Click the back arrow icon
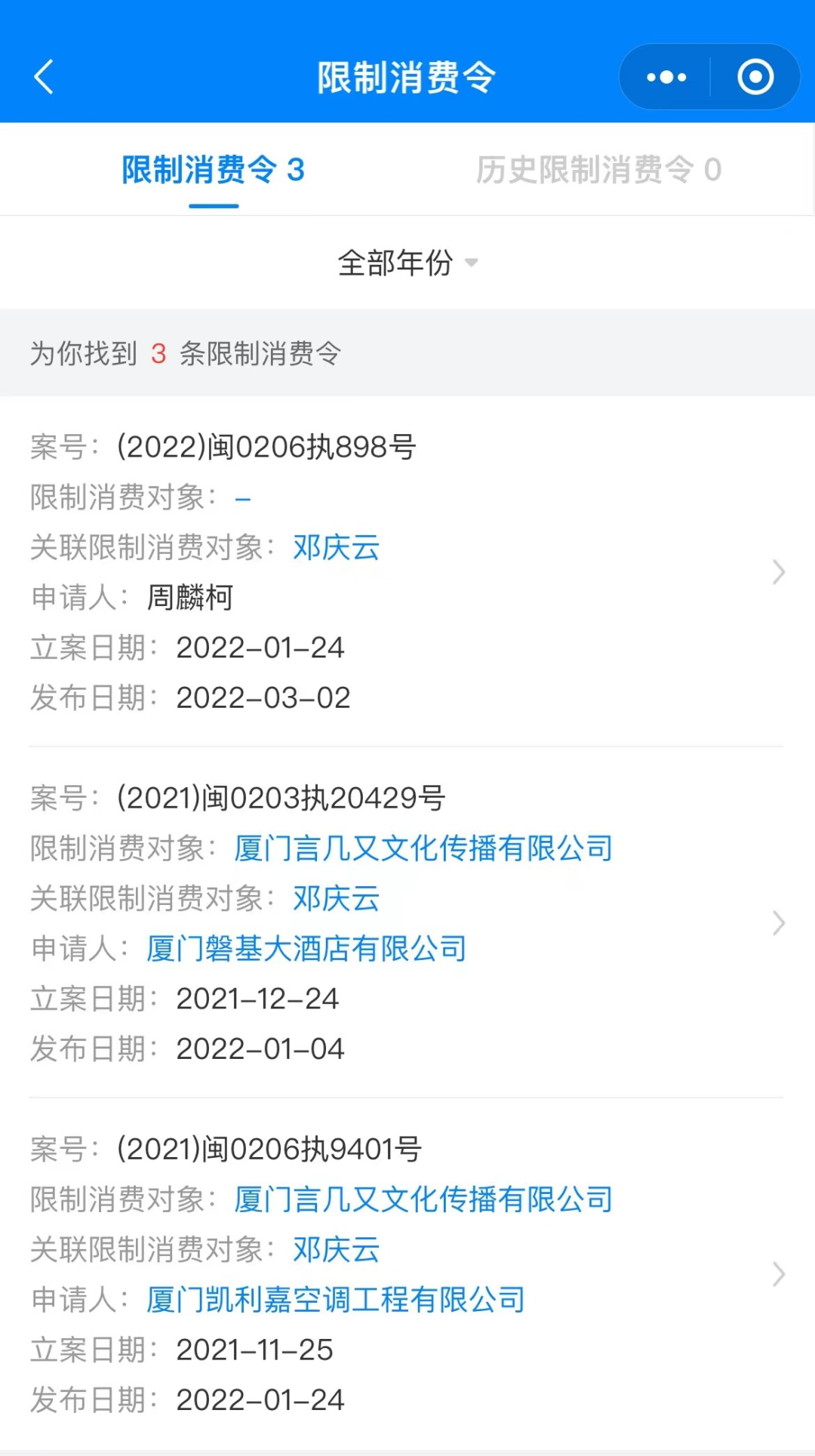815x1456 pixels. click(43, 76)
